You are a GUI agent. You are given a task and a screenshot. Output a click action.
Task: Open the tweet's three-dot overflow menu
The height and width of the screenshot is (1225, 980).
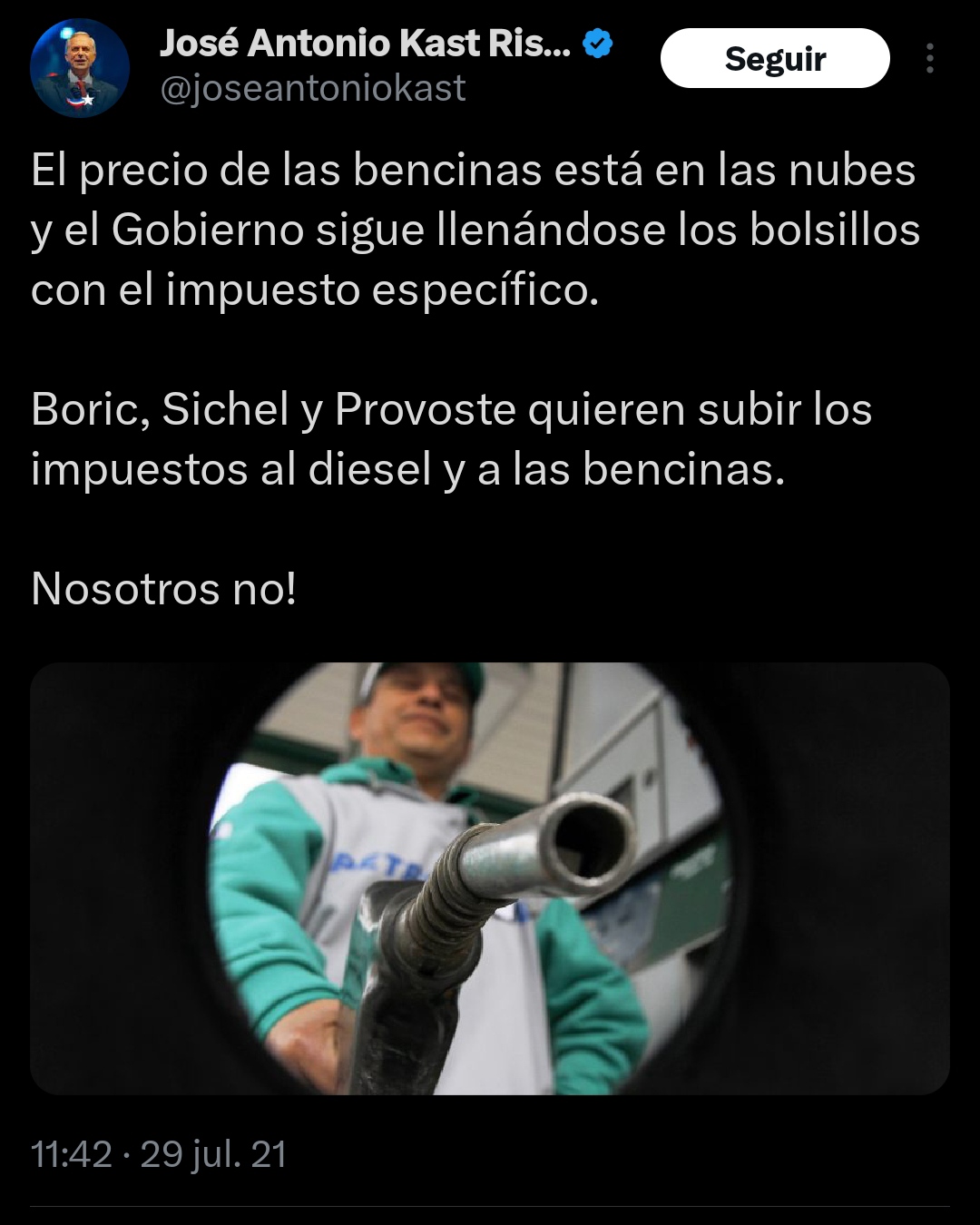[929, 59]
